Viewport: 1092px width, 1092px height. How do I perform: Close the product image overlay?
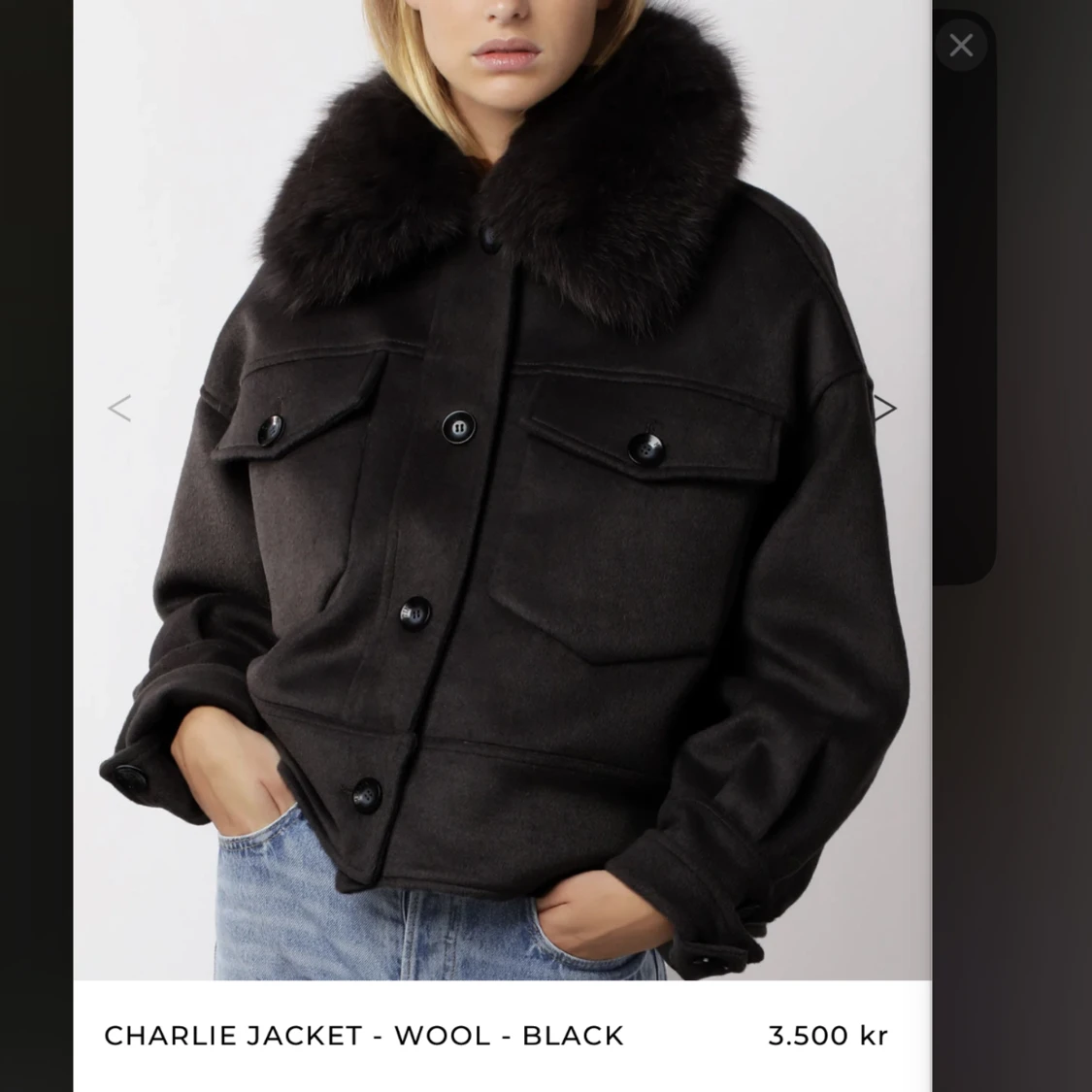pyautogui.click(x=961, y=46)
